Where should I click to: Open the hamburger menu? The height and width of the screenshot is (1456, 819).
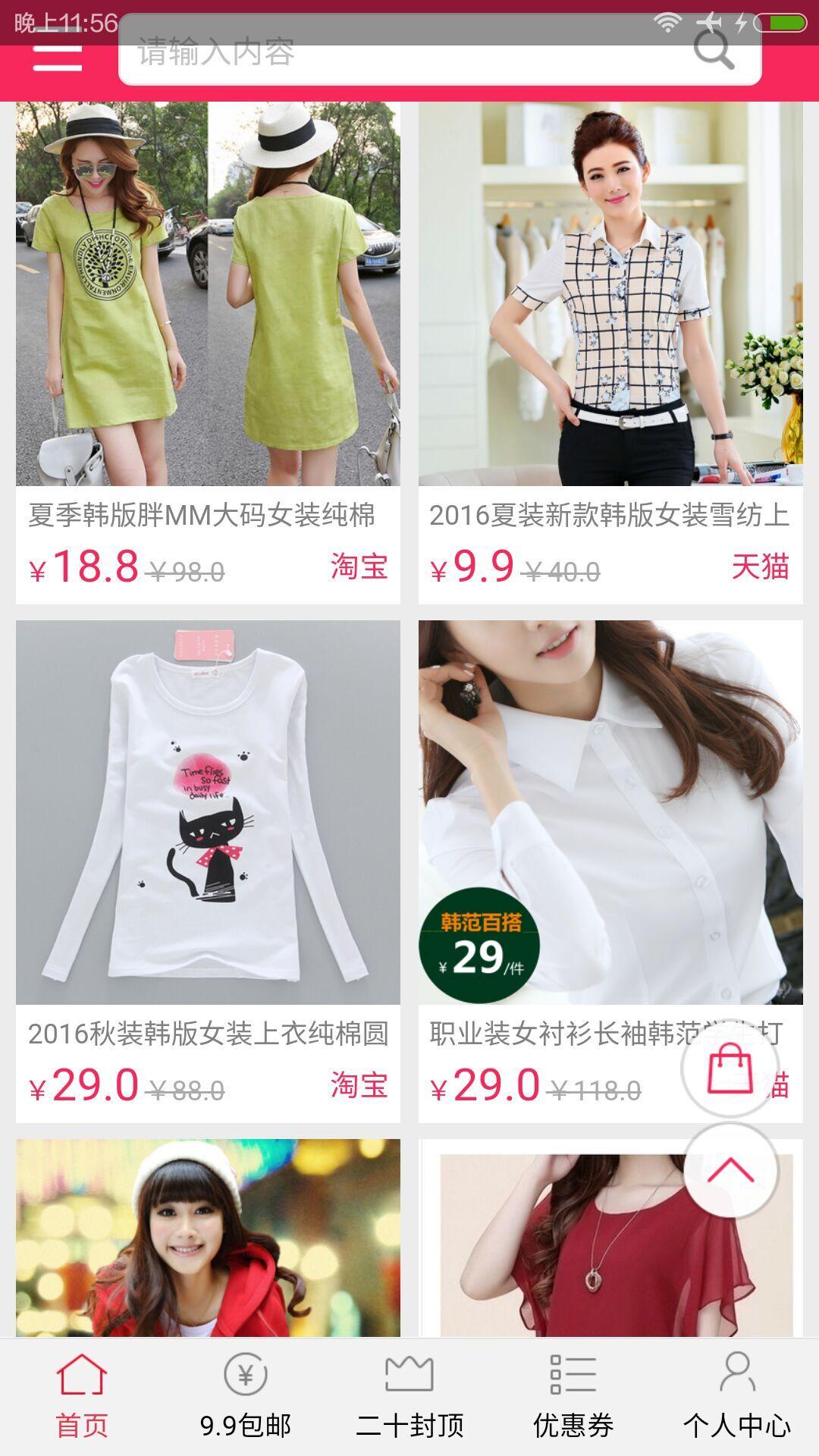coord(58,53)
